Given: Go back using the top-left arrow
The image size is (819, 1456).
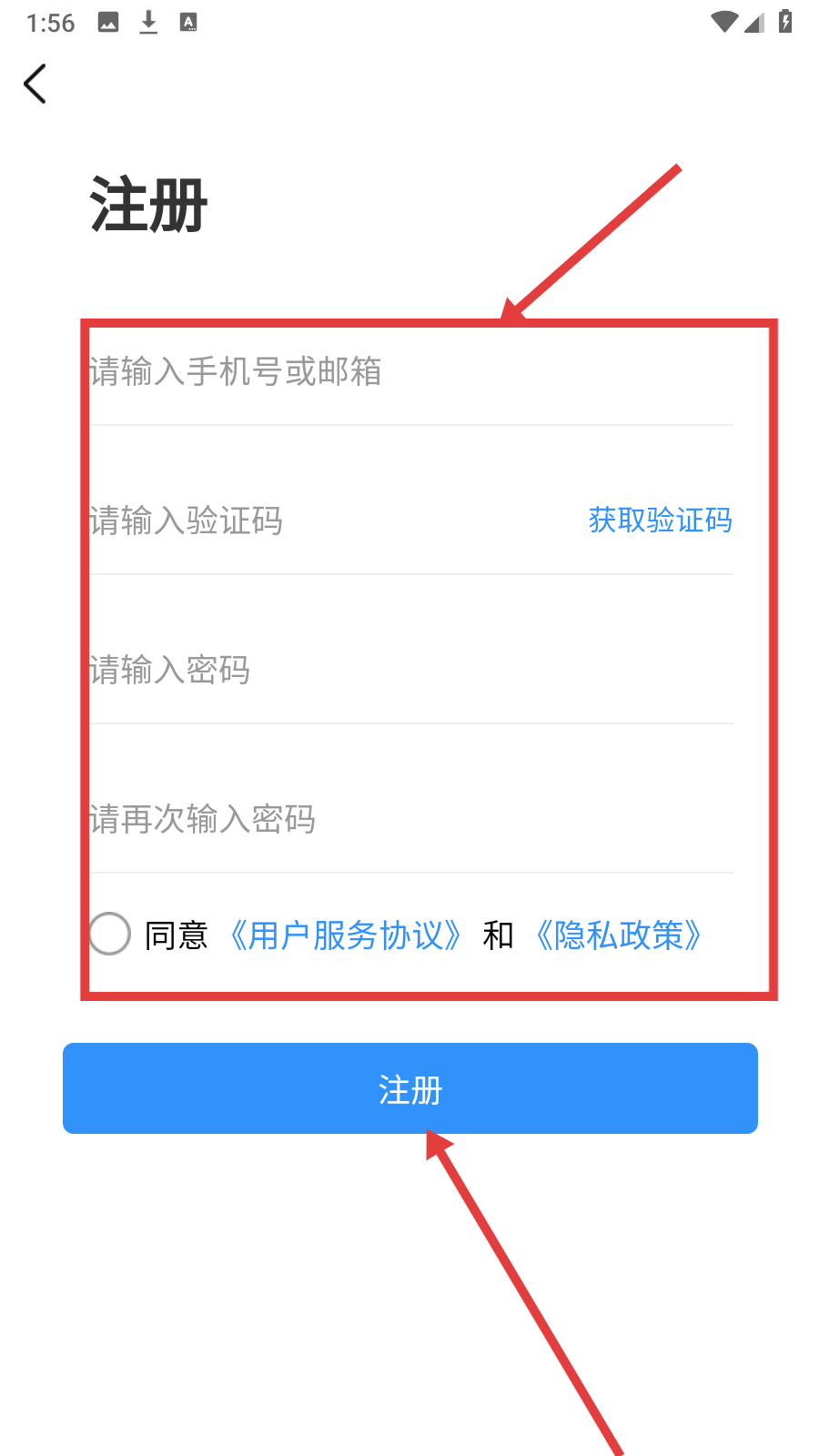Looking at the screenshot, I should click(x=35, y=85).
